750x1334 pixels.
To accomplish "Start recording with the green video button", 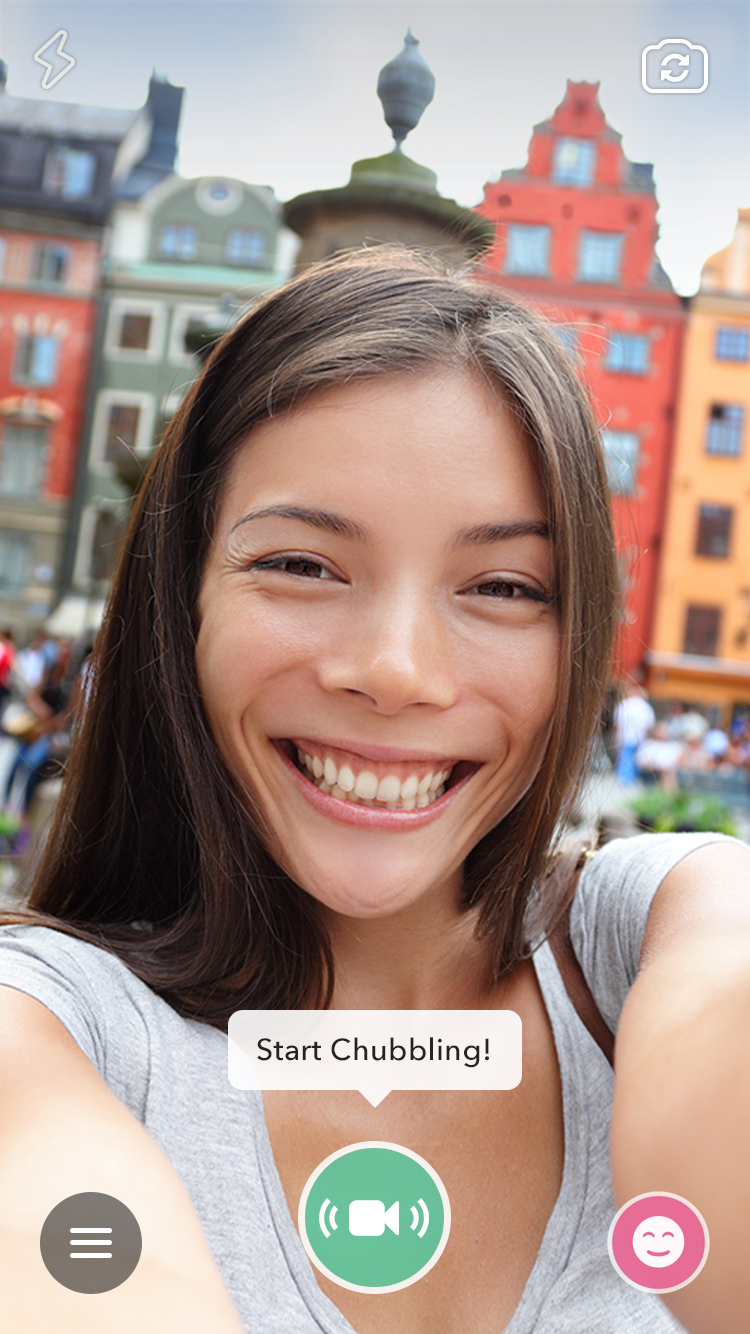I will pyautogui.click(x=374, y=1217).
